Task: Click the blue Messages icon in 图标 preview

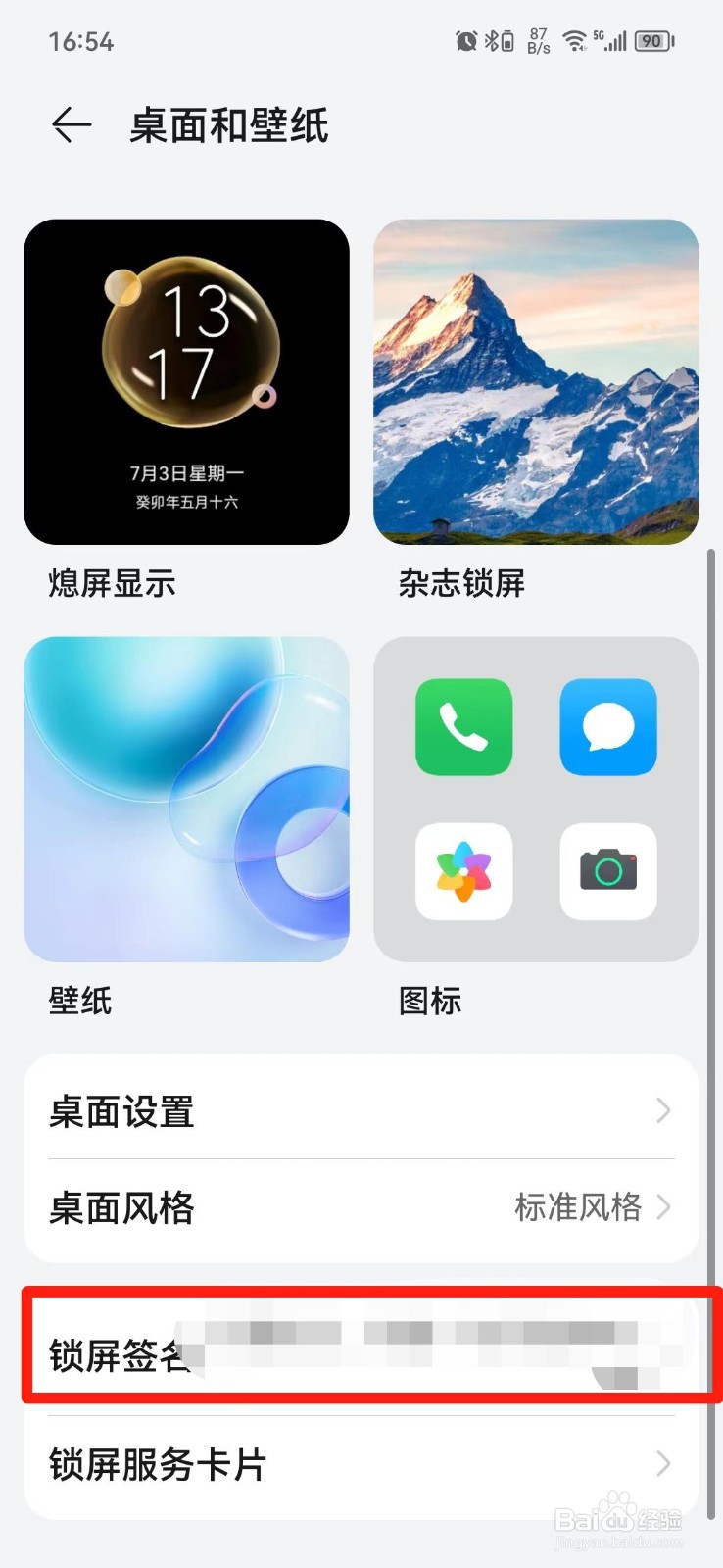Action: pos(607,727)
